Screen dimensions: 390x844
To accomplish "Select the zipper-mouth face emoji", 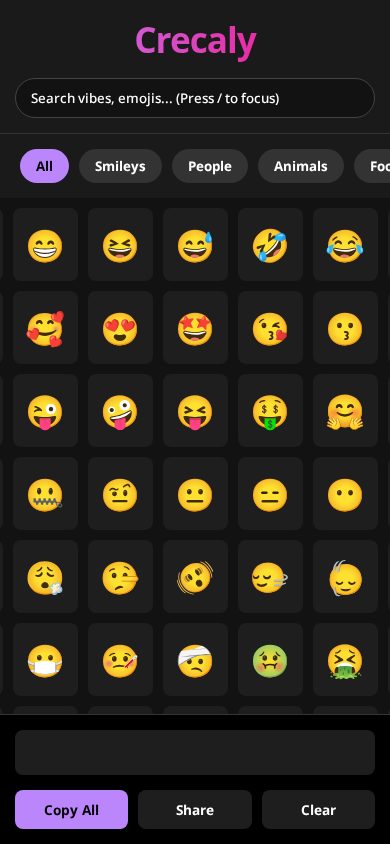I will point(45,494).
